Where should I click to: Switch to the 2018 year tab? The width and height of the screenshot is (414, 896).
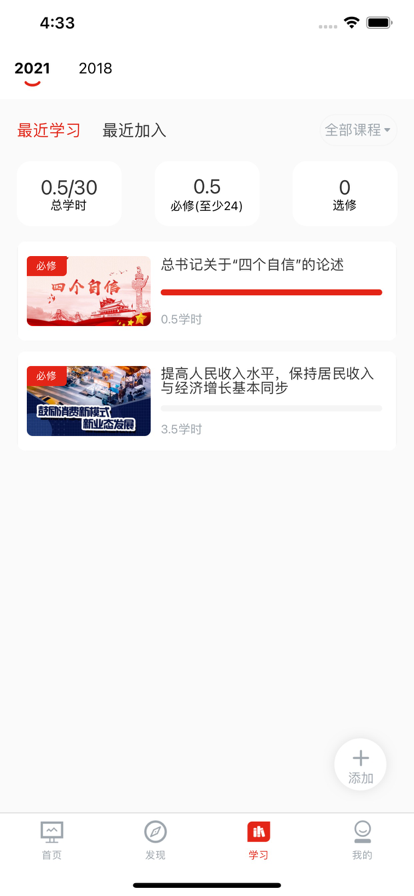pyautogui.click(x=95, y=69)
